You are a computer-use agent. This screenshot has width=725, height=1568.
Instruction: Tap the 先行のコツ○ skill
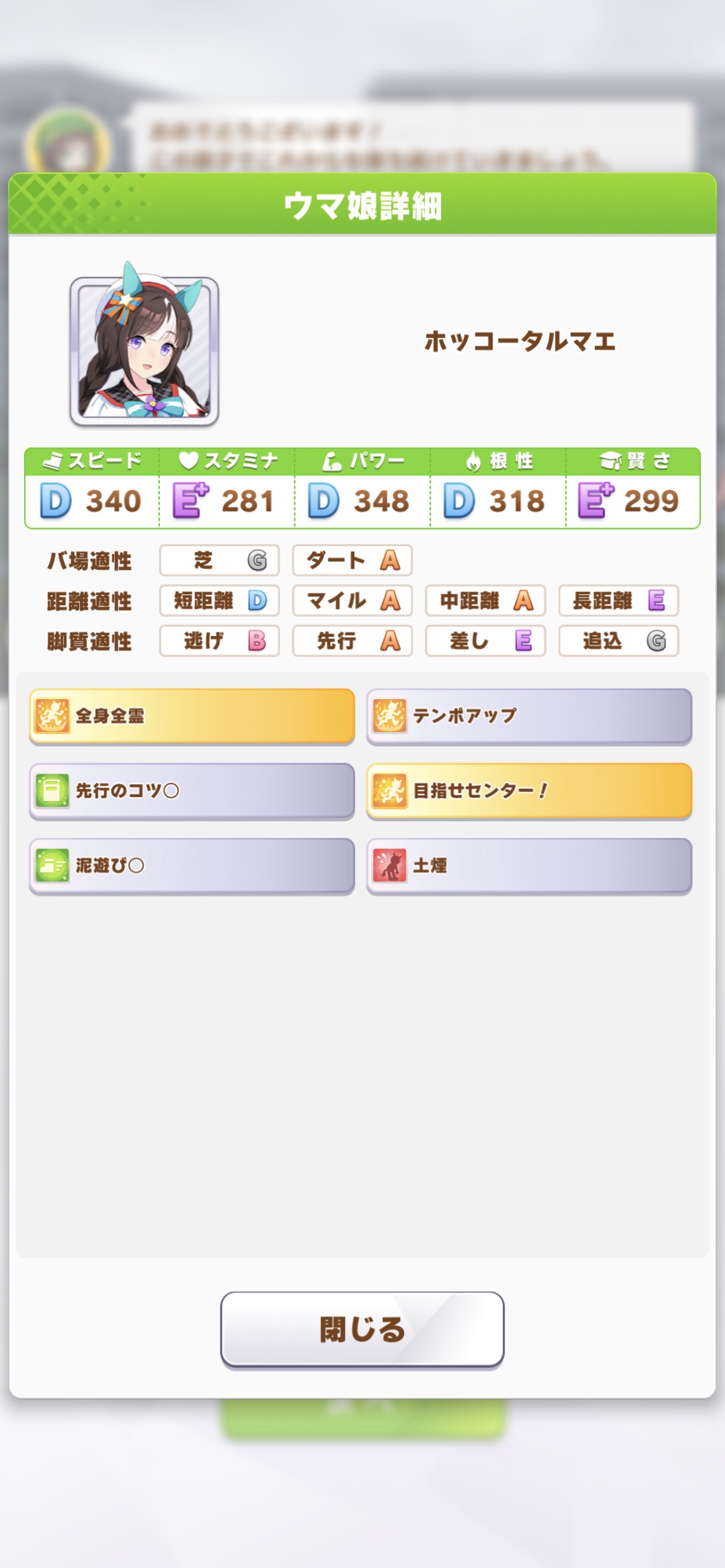click(192, 791)
